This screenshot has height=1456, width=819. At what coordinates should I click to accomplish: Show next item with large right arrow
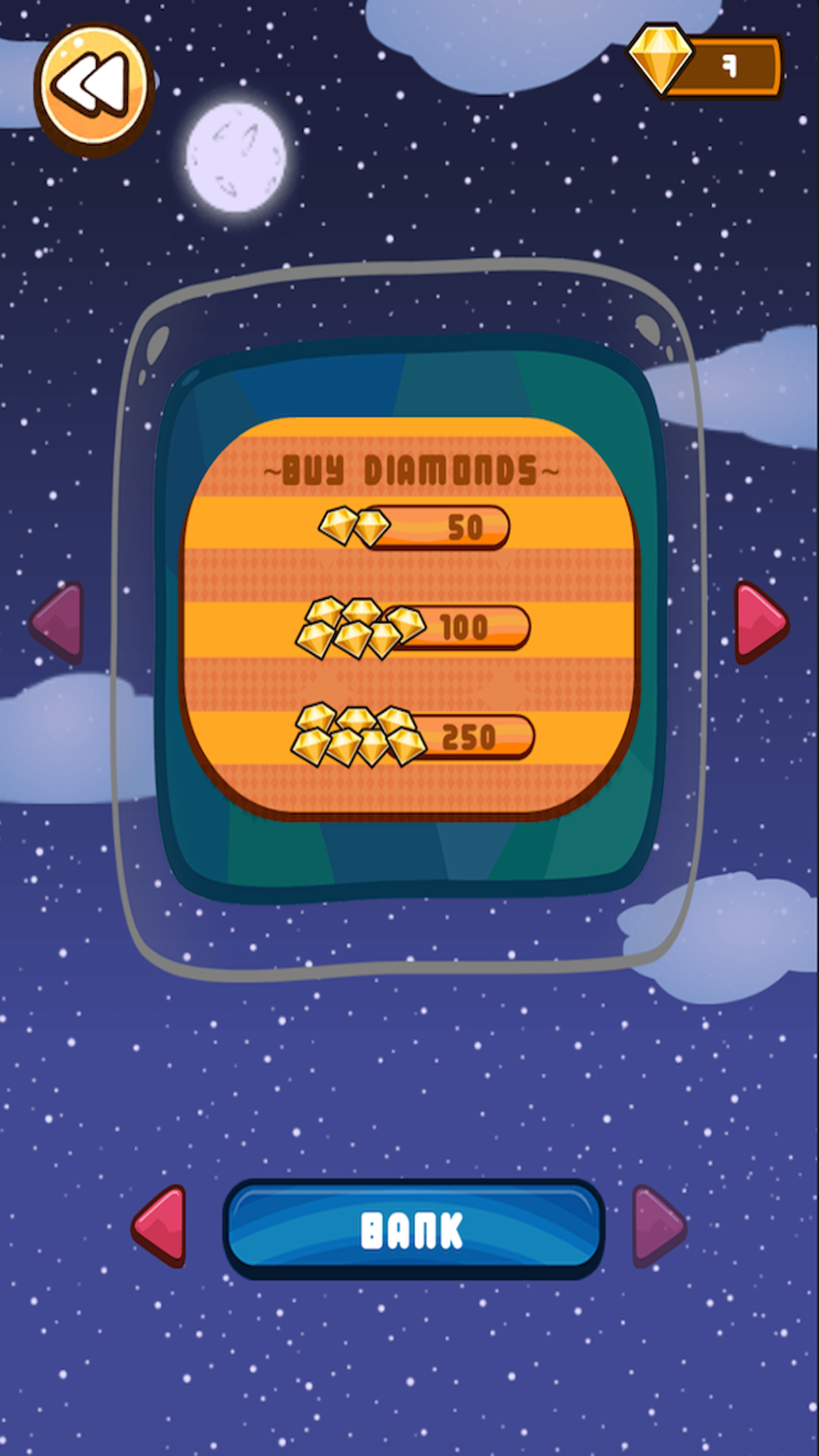coord(761,622)
